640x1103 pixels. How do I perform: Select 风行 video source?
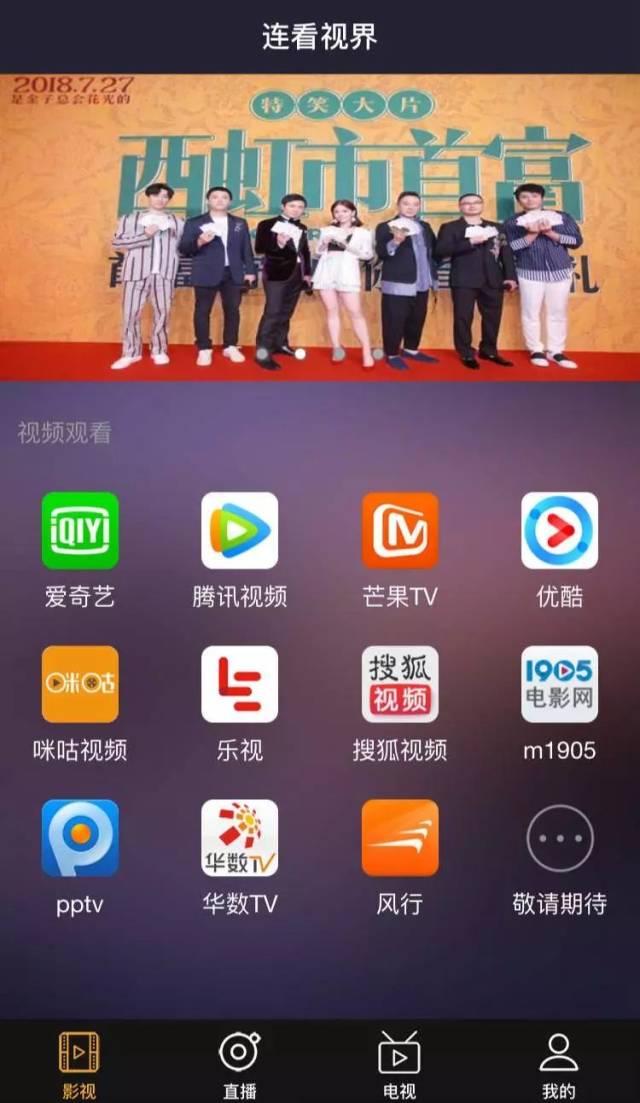click(x=400, y=838)
